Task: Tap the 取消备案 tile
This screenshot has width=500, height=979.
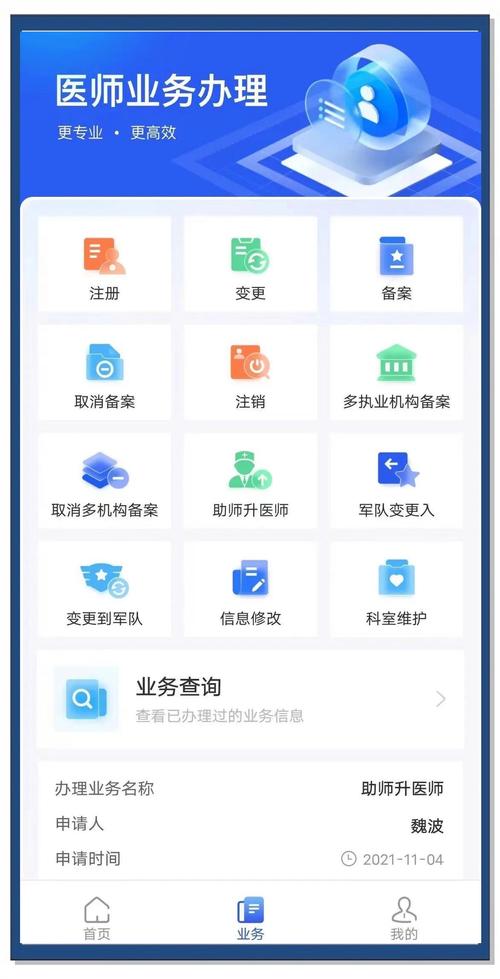Action: 104,373
